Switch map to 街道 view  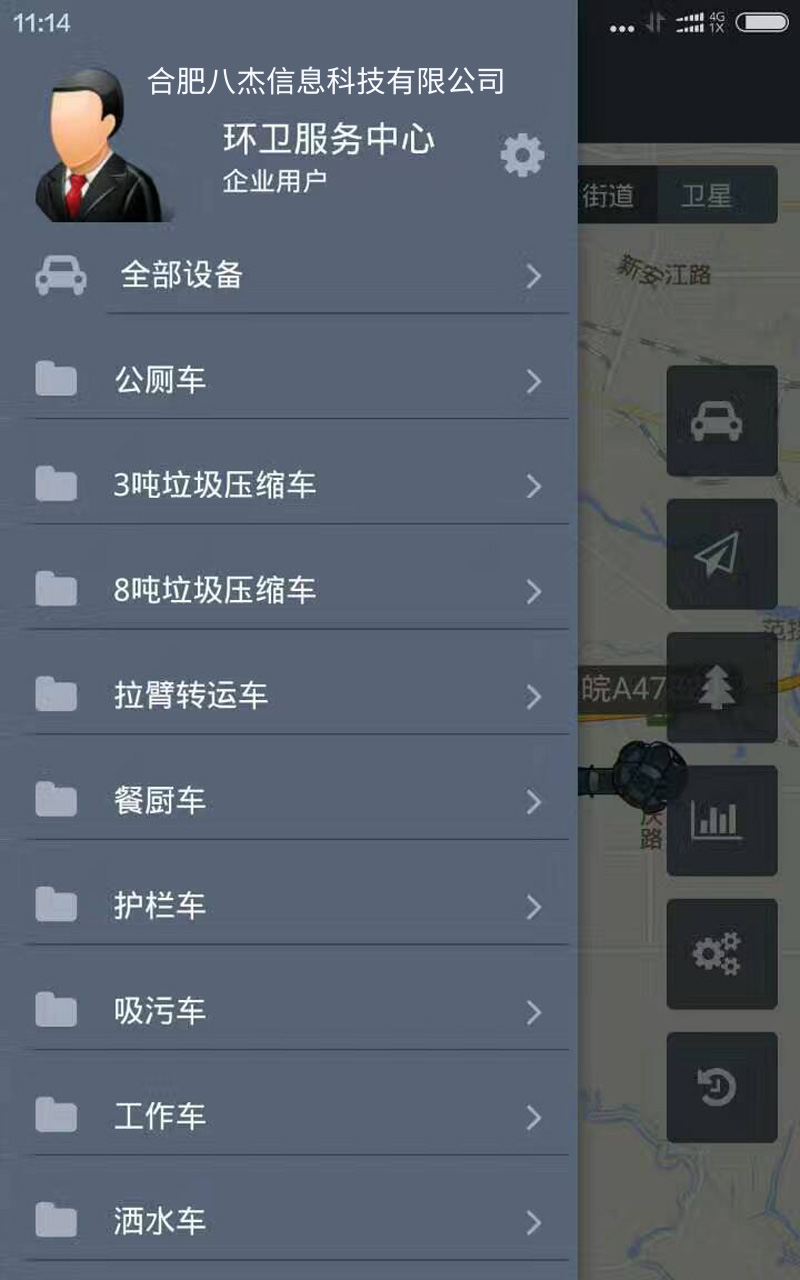pos(612,195)
